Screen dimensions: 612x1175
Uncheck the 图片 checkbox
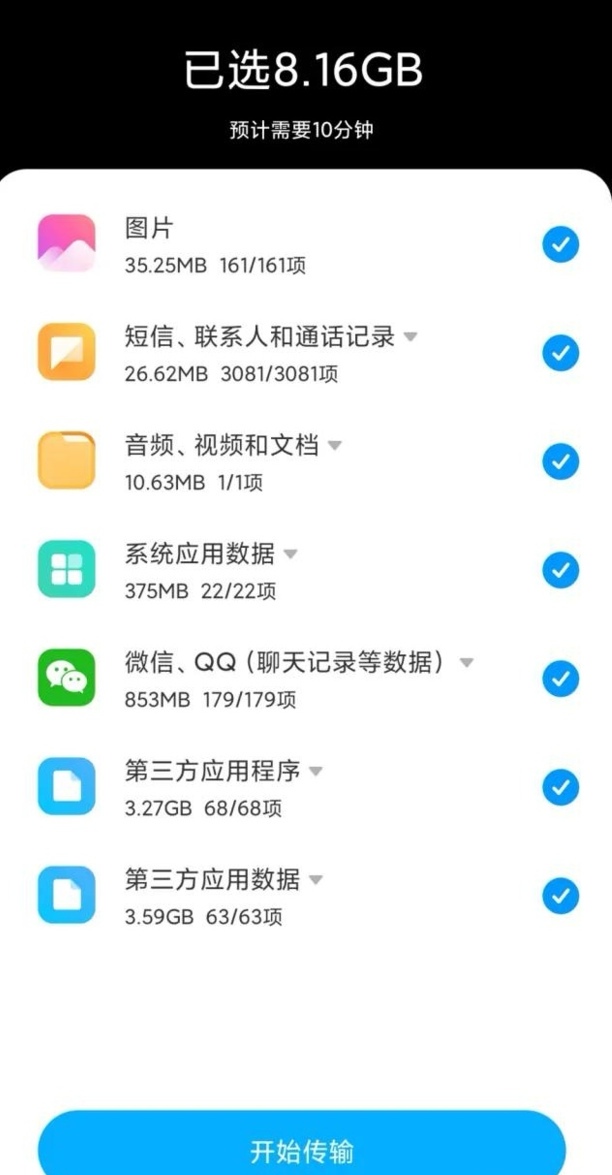click(560, 244)
